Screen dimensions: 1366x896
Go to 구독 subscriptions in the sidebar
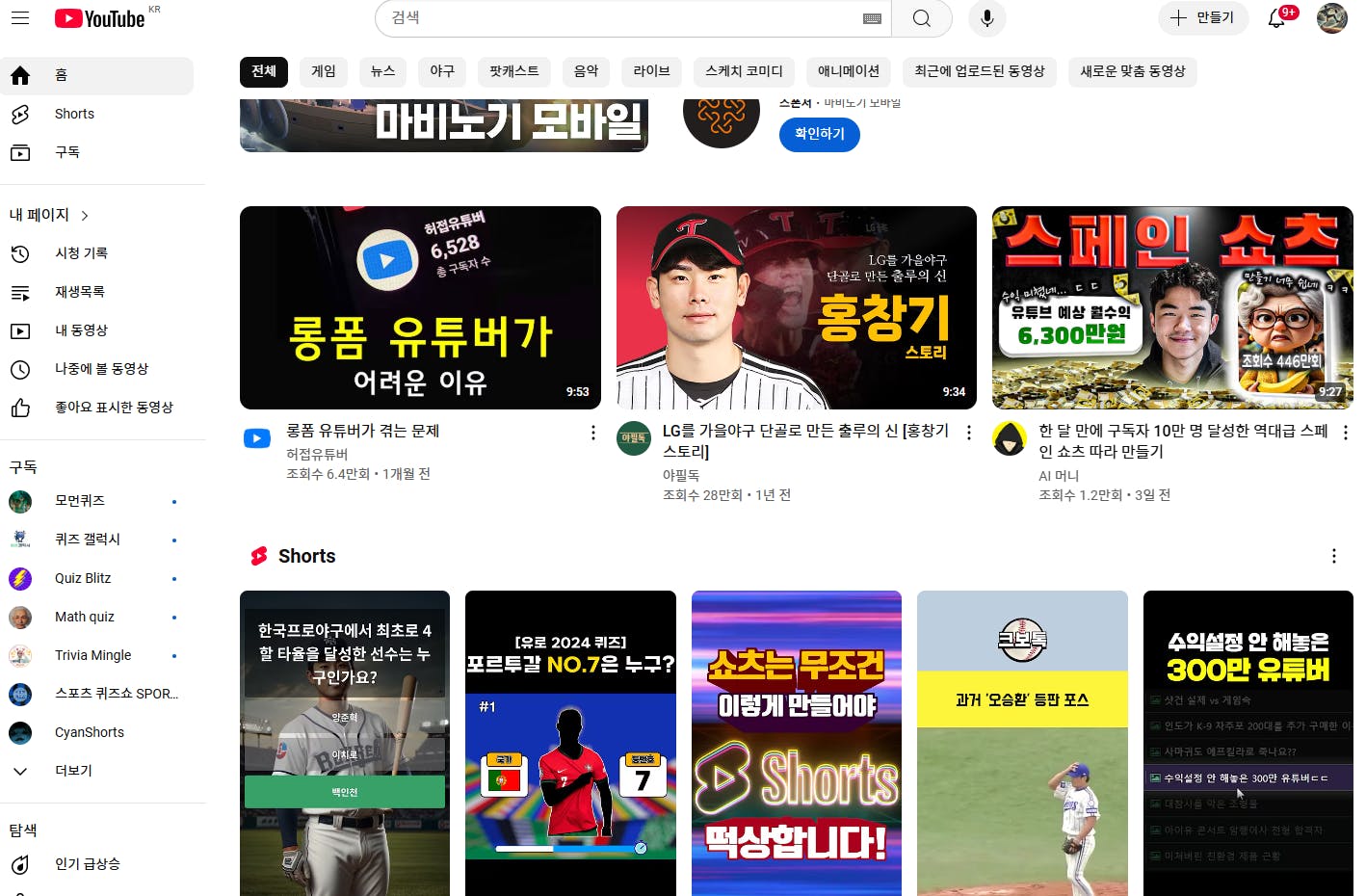(x=67, y=152)
